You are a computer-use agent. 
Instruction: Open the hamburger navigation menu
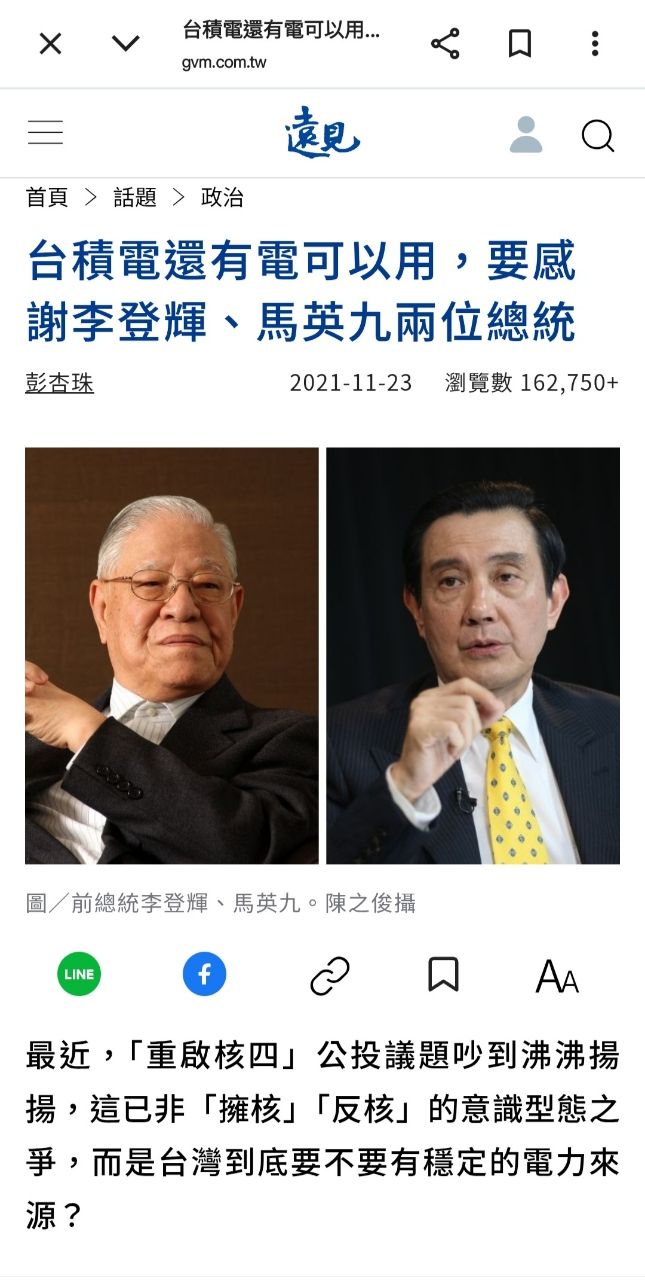(45, 133)
